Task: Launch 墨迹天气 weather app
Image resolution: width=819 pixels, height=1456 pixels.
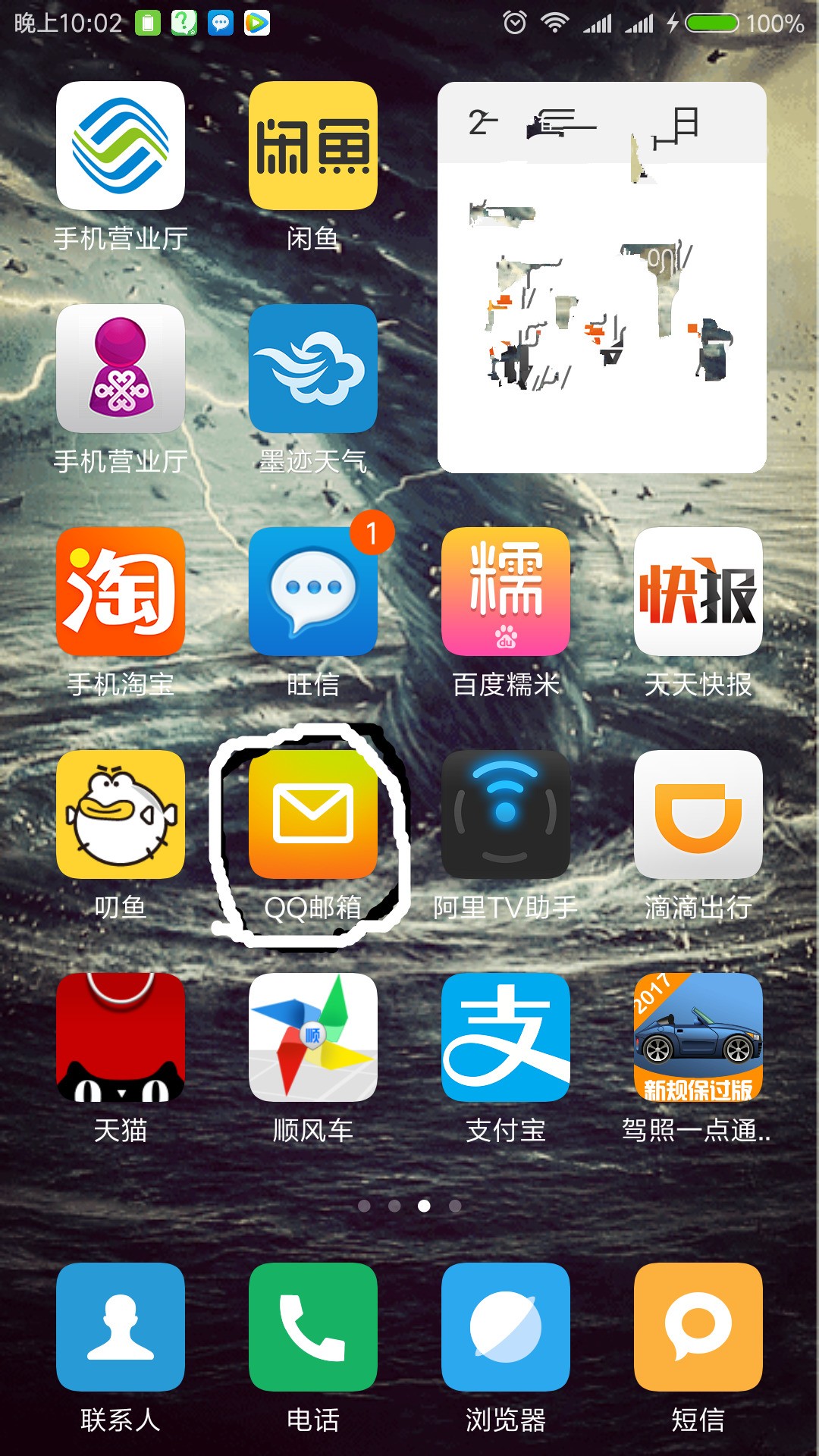Action: (313, 372)
